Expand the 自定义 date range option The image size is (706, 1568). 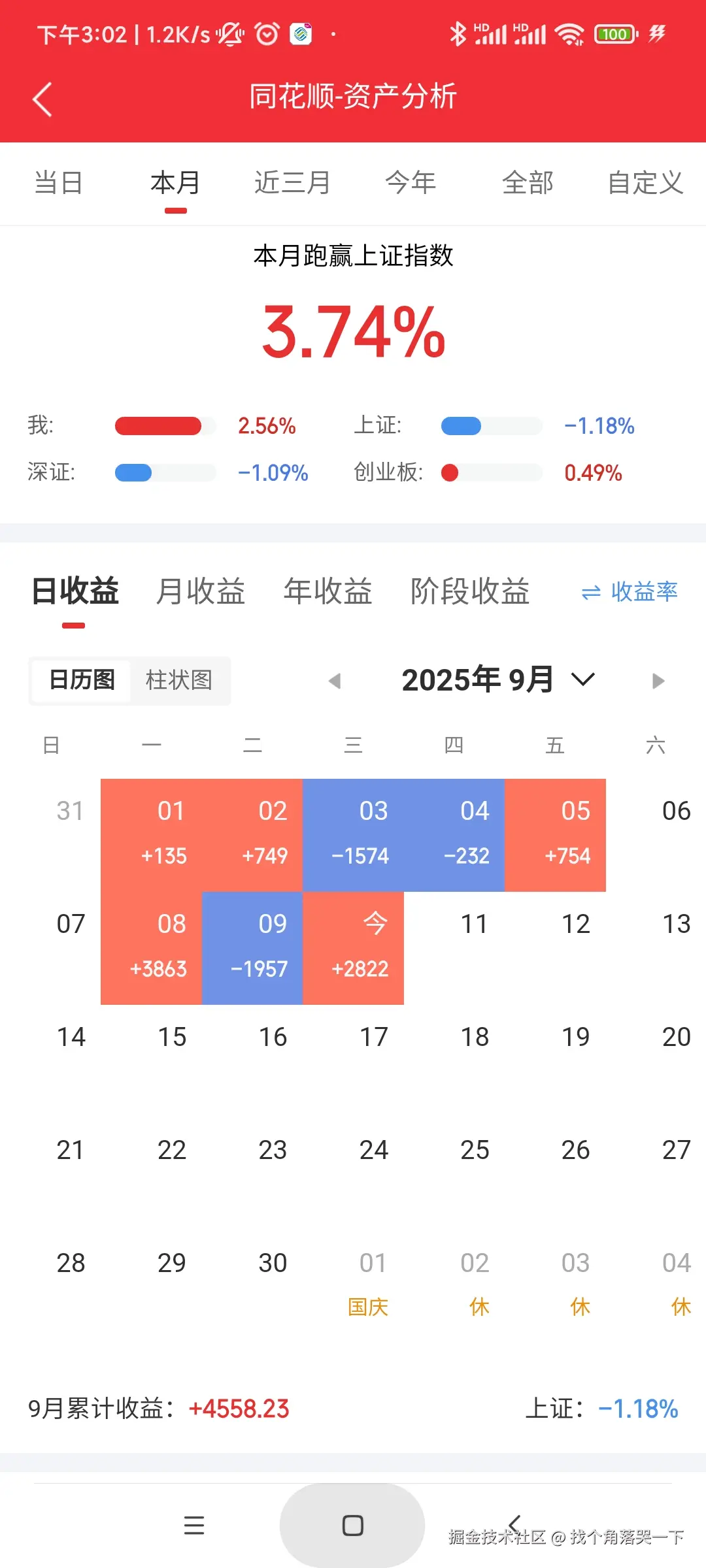coord(646,183)
